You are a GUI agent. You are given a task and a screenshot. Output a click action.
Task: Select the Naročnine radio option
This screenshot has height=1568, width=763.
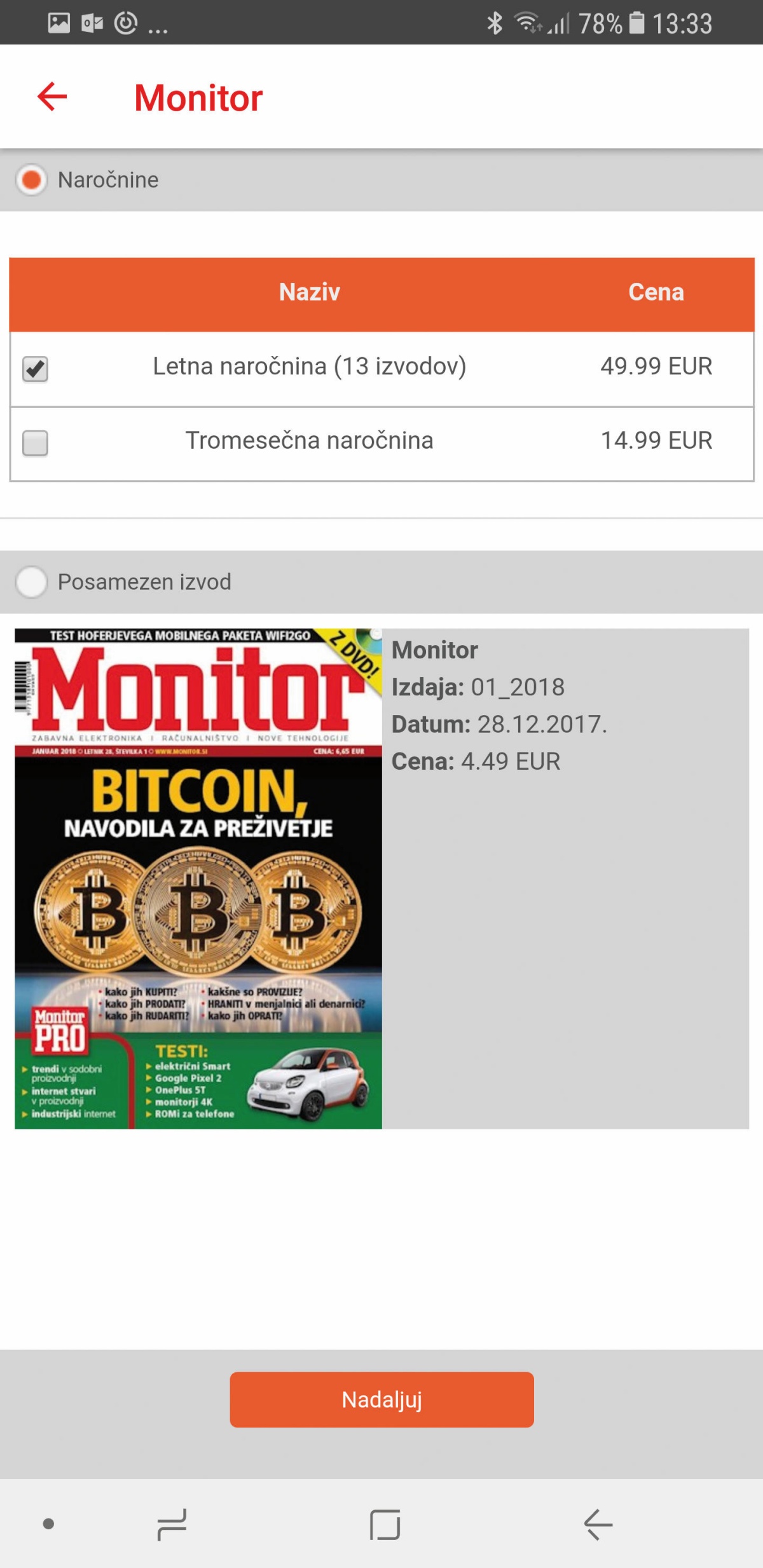pyautogui.click(x=32, y=180)
